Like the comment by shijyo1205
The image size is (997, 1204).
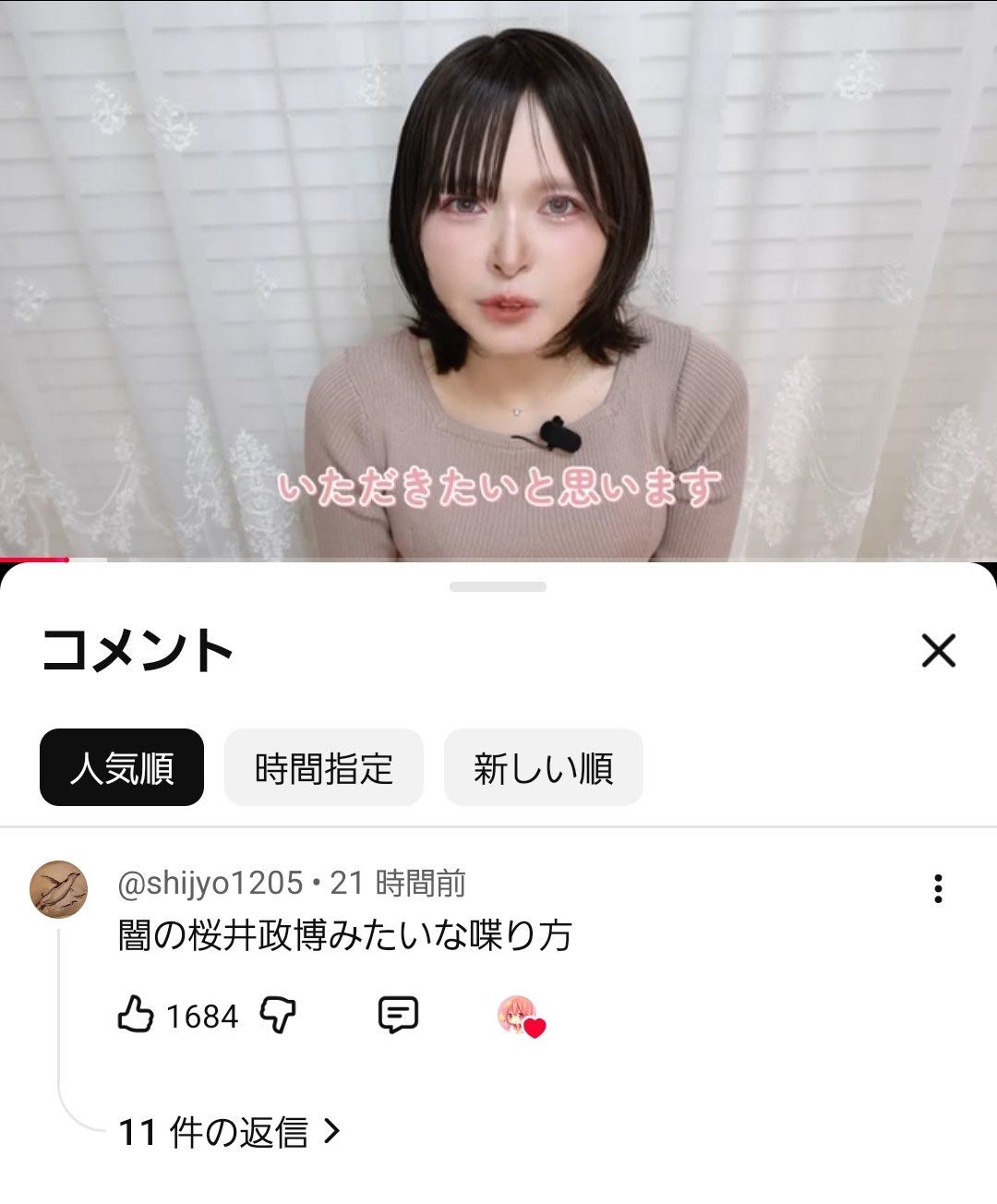tap(136, 1015)
